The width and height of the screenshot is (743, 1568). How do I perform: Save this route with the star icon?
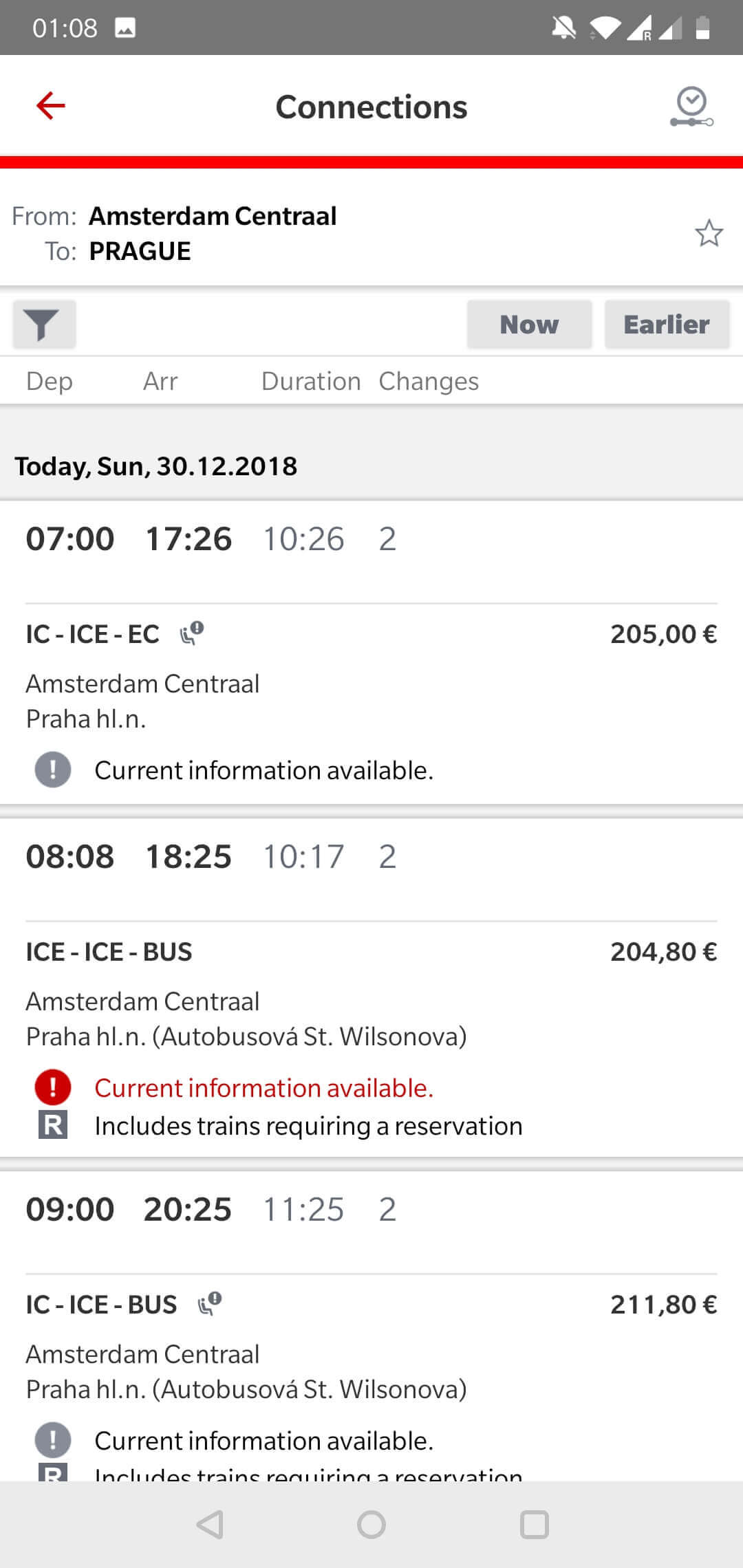pos(709,234)
